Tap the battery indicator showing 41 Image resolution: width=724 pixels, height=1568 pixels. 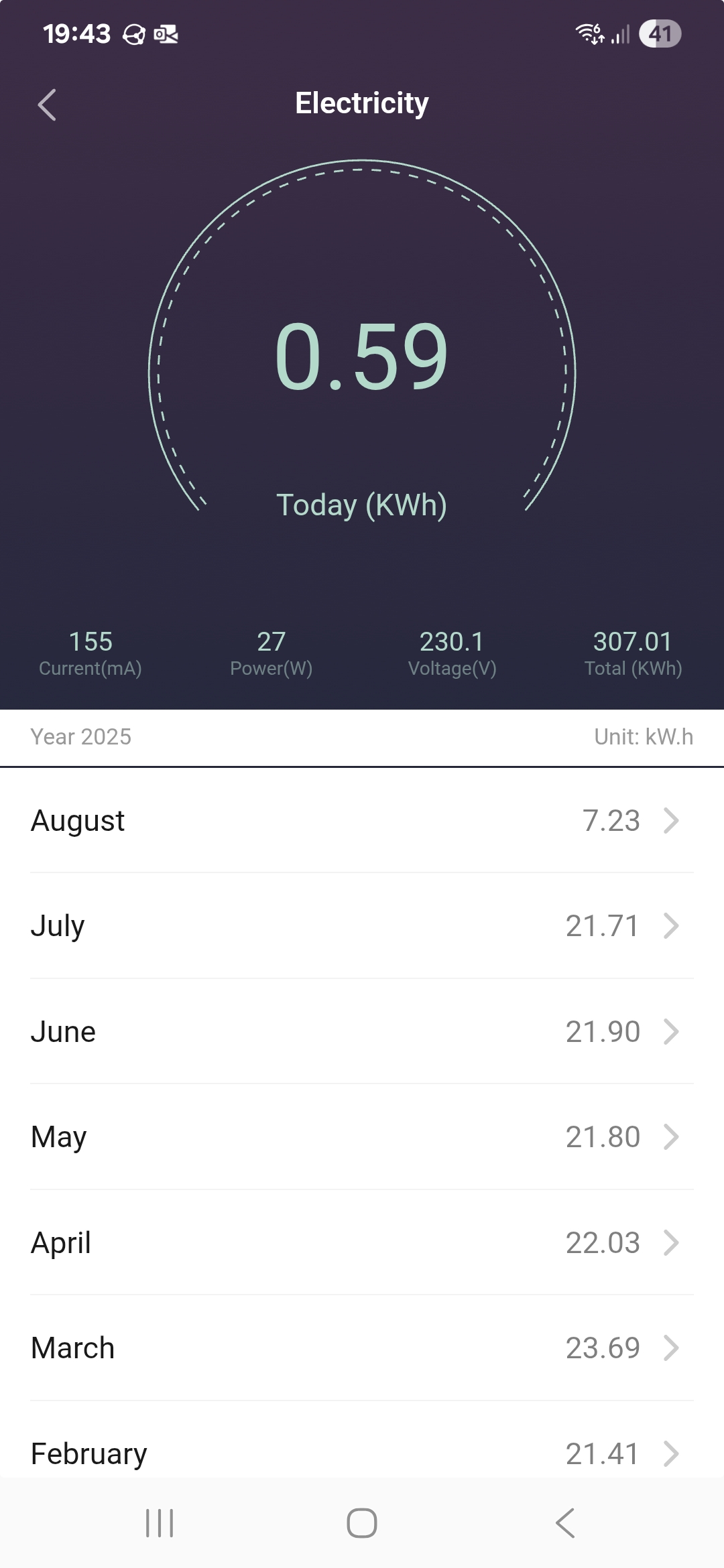coord(661,33)
